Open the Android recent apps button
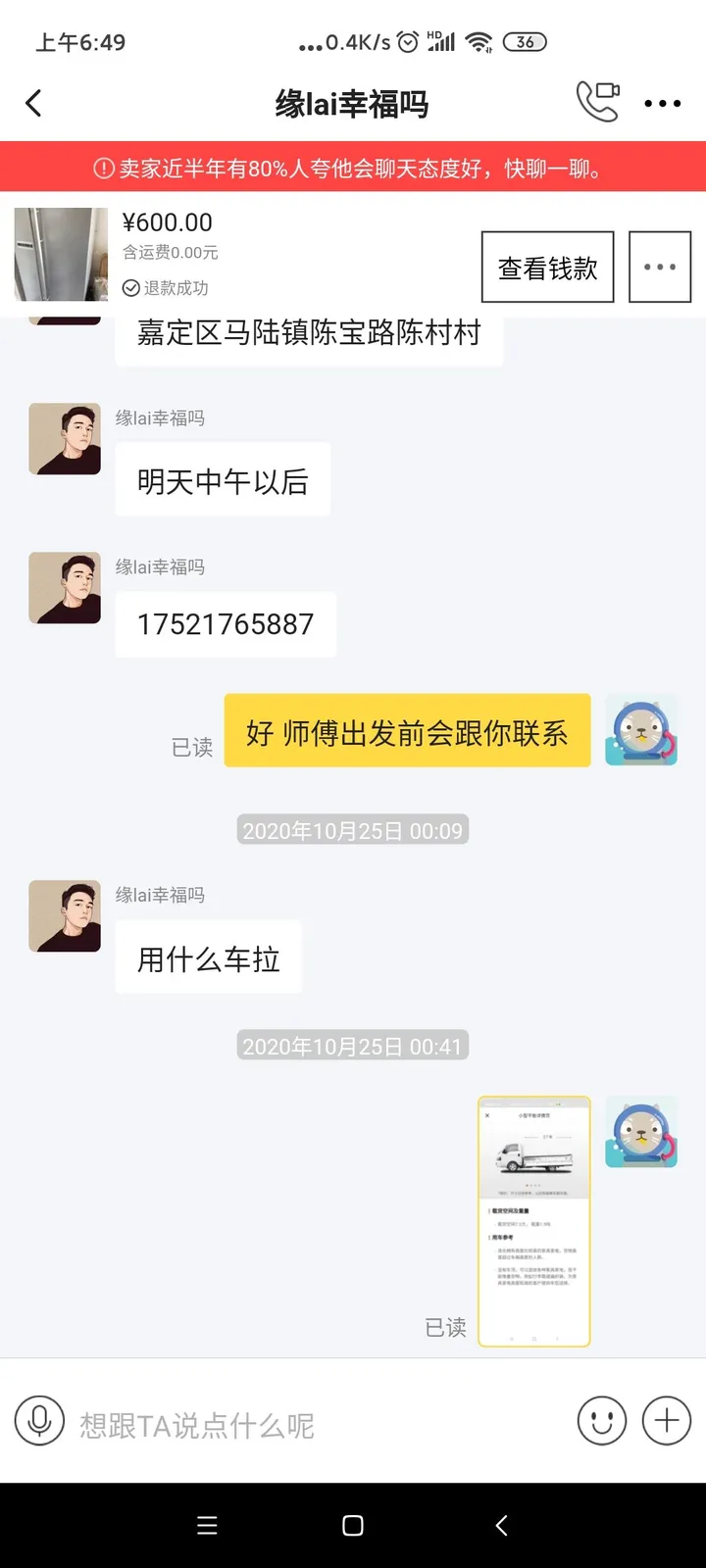This screenshot has width=706, height=1568. click(207, 1525)
